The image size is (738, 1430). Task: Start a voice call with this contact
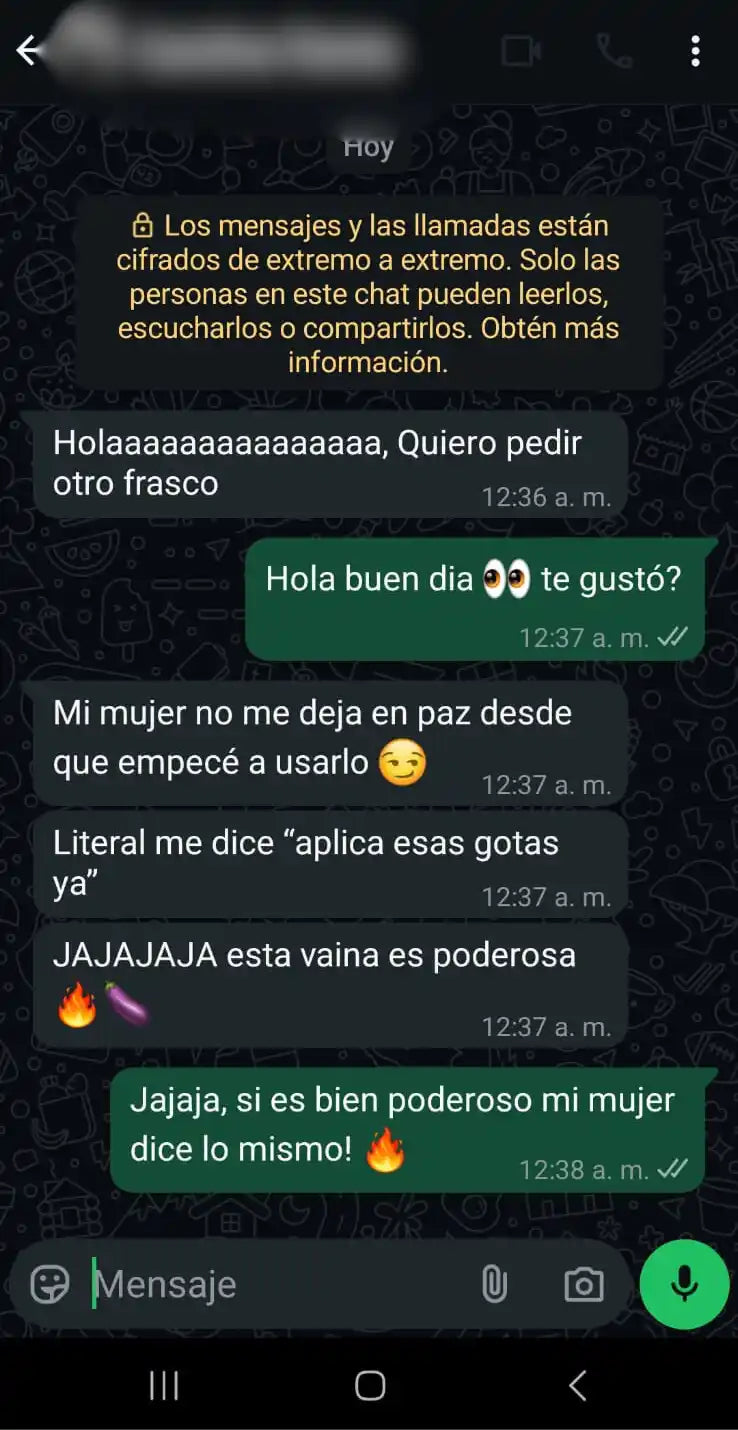click(613, 51)
